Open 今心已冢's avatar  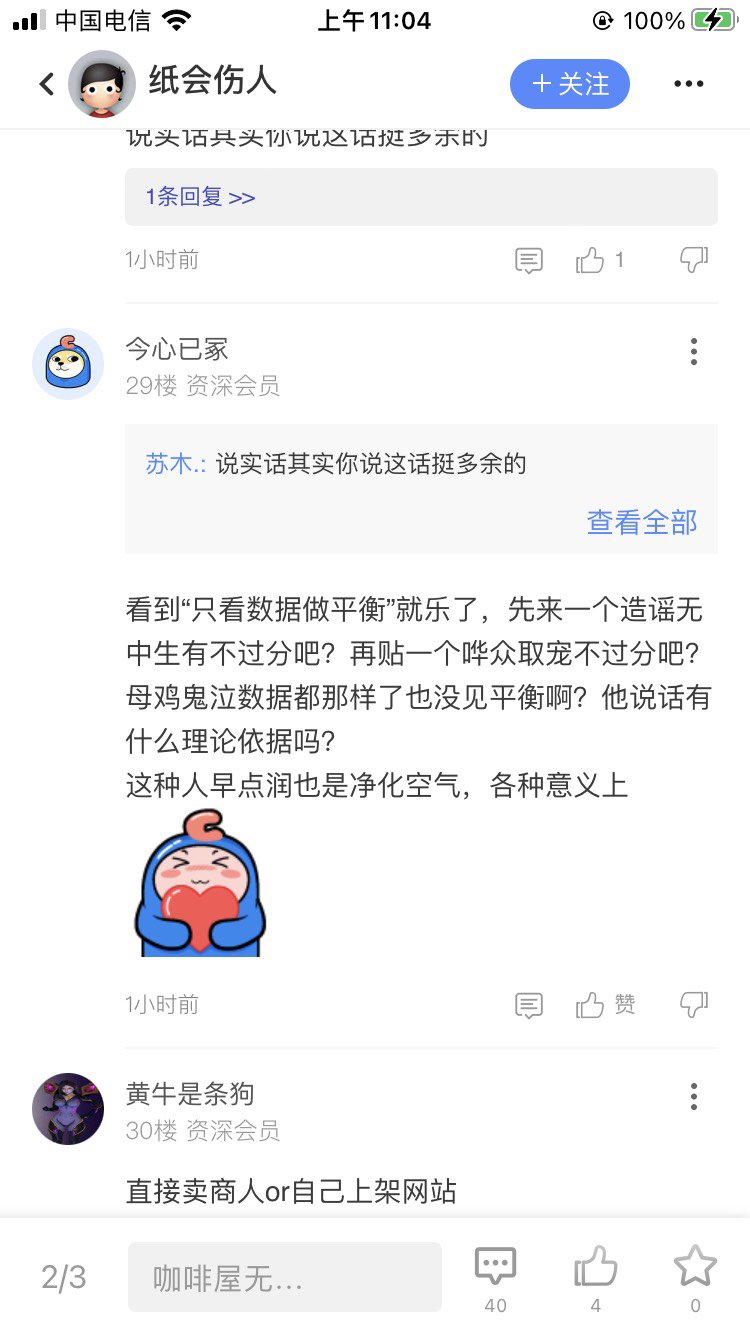68,364
